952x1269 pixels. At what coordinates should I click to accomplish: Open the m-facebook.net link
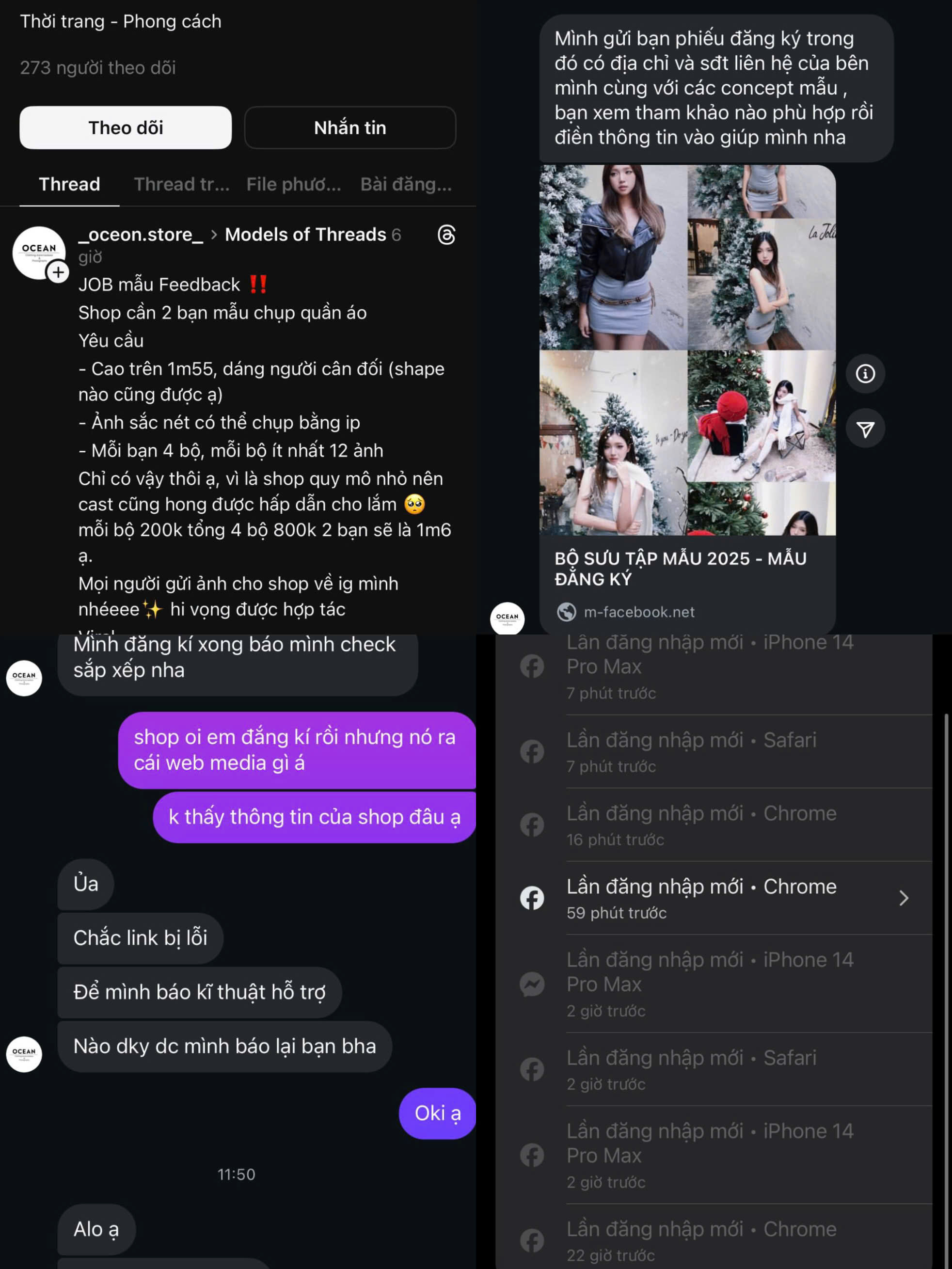coord(637,612)
